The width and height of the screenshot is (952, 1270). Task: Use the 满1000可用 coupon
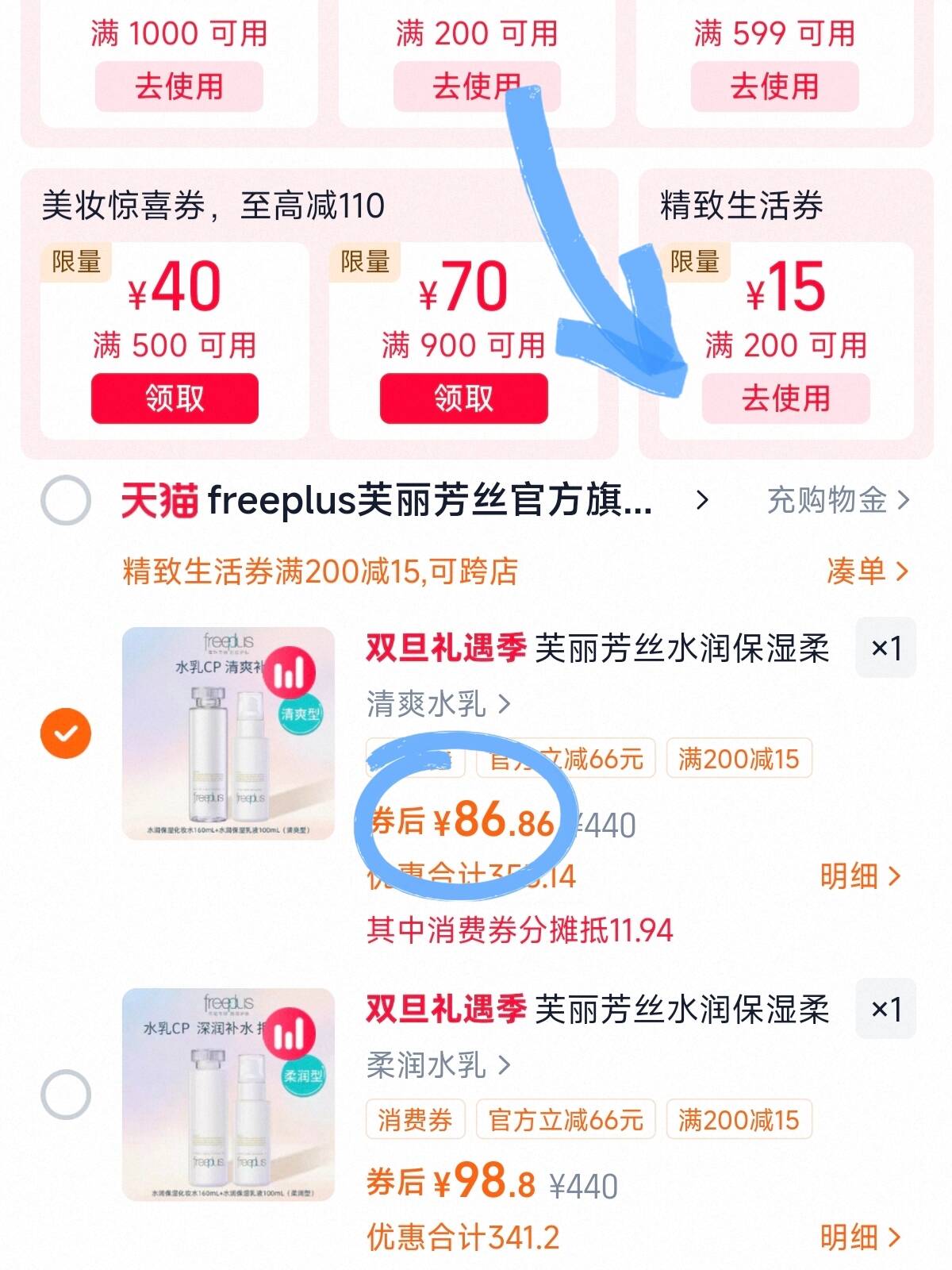tap(178, 86)
